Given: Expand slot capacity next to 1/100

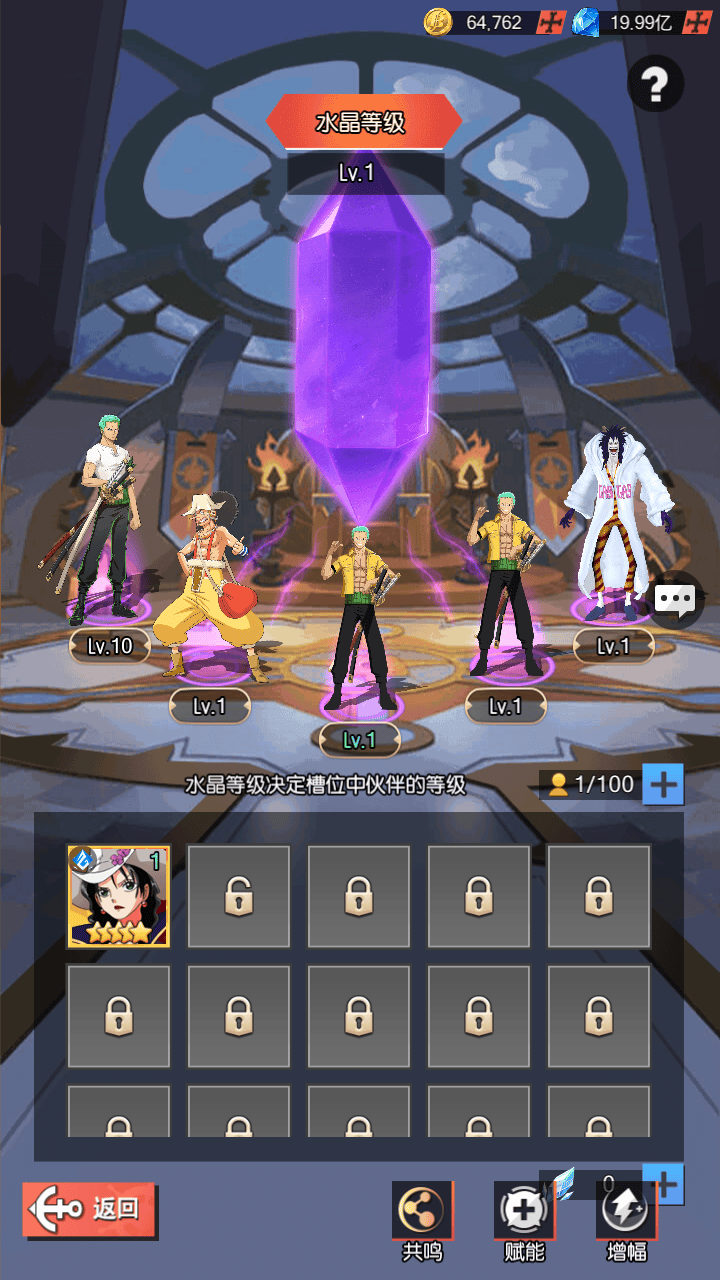Looking at the screenshot, I should pyautogui.click(x=662, y=784).
